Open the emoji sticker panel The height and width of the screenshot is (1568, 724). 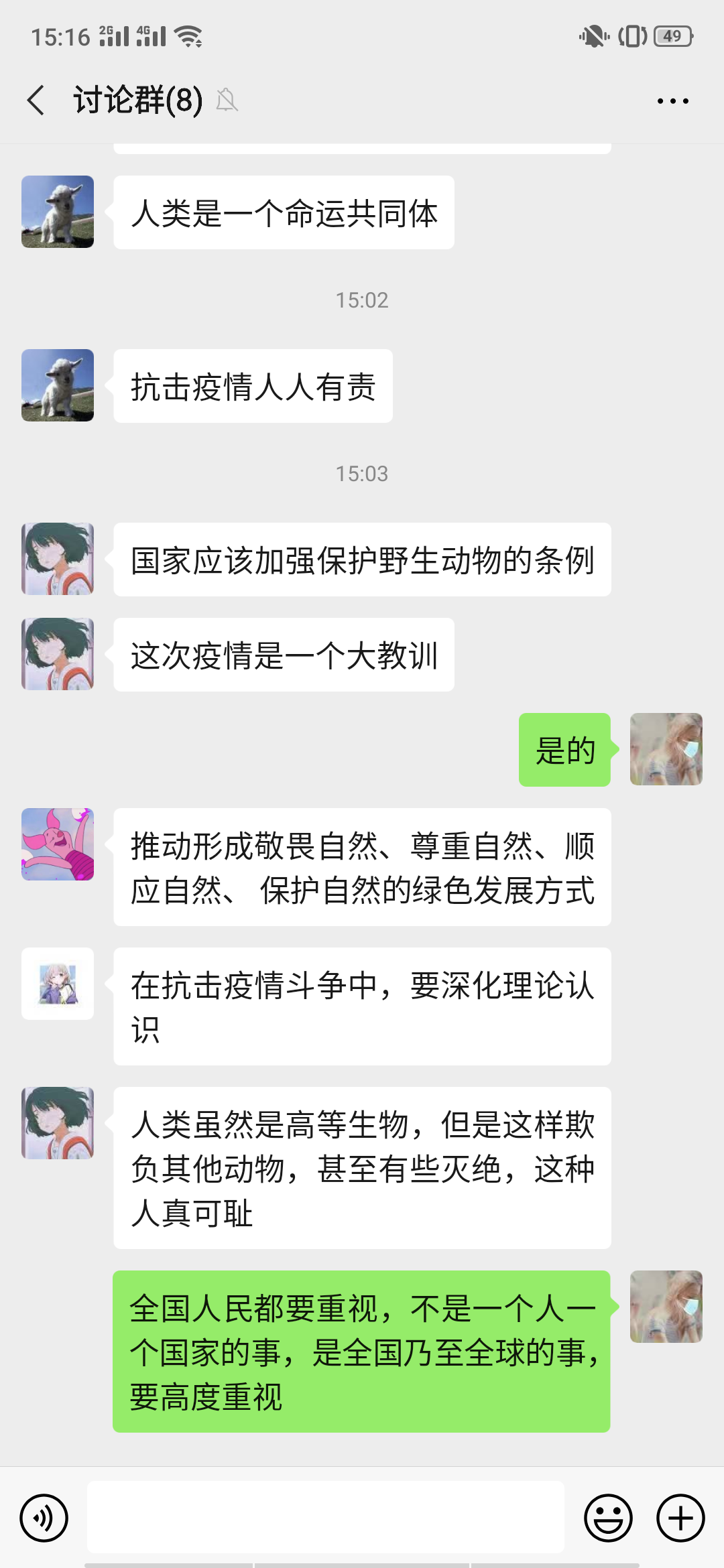(x=608, y=1518)
